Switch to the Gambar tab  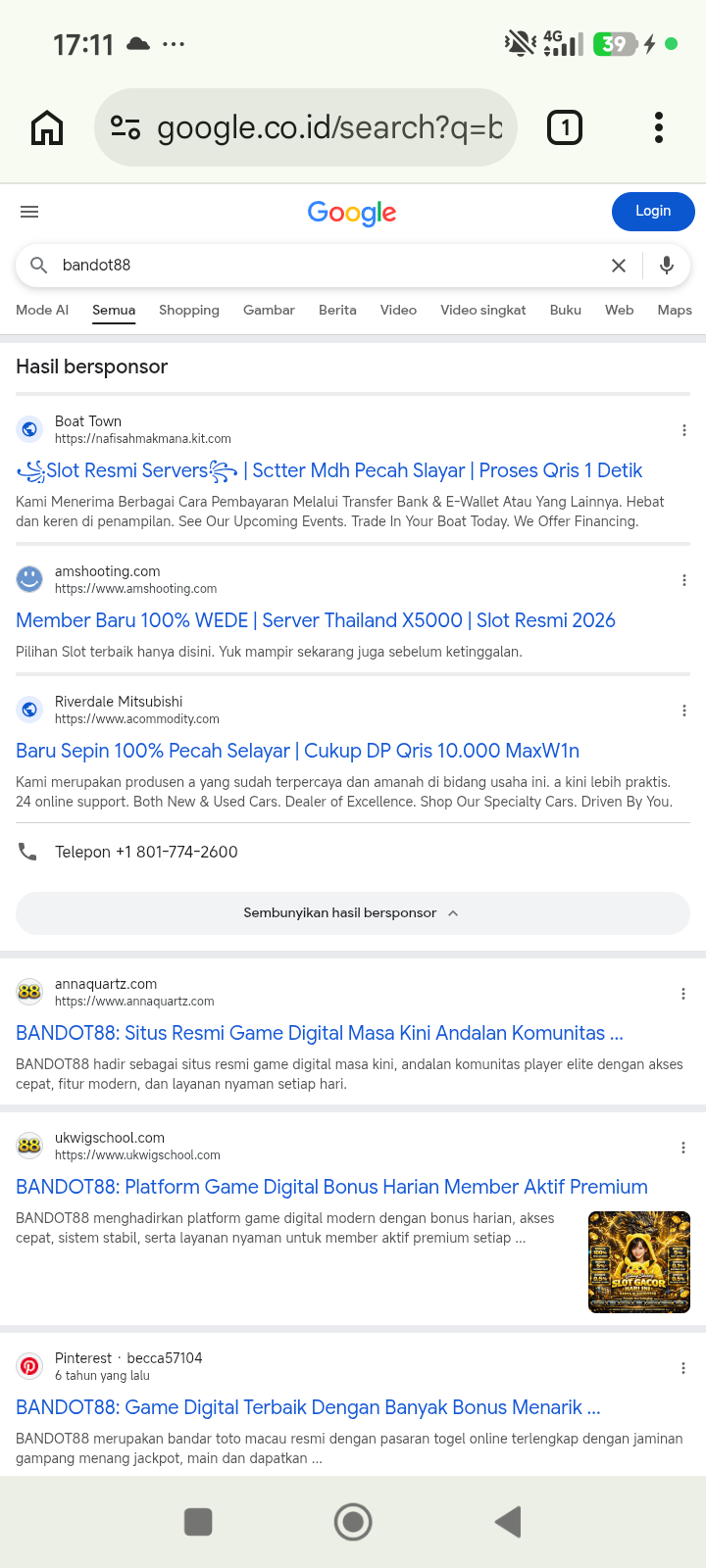tap(269, 310)
